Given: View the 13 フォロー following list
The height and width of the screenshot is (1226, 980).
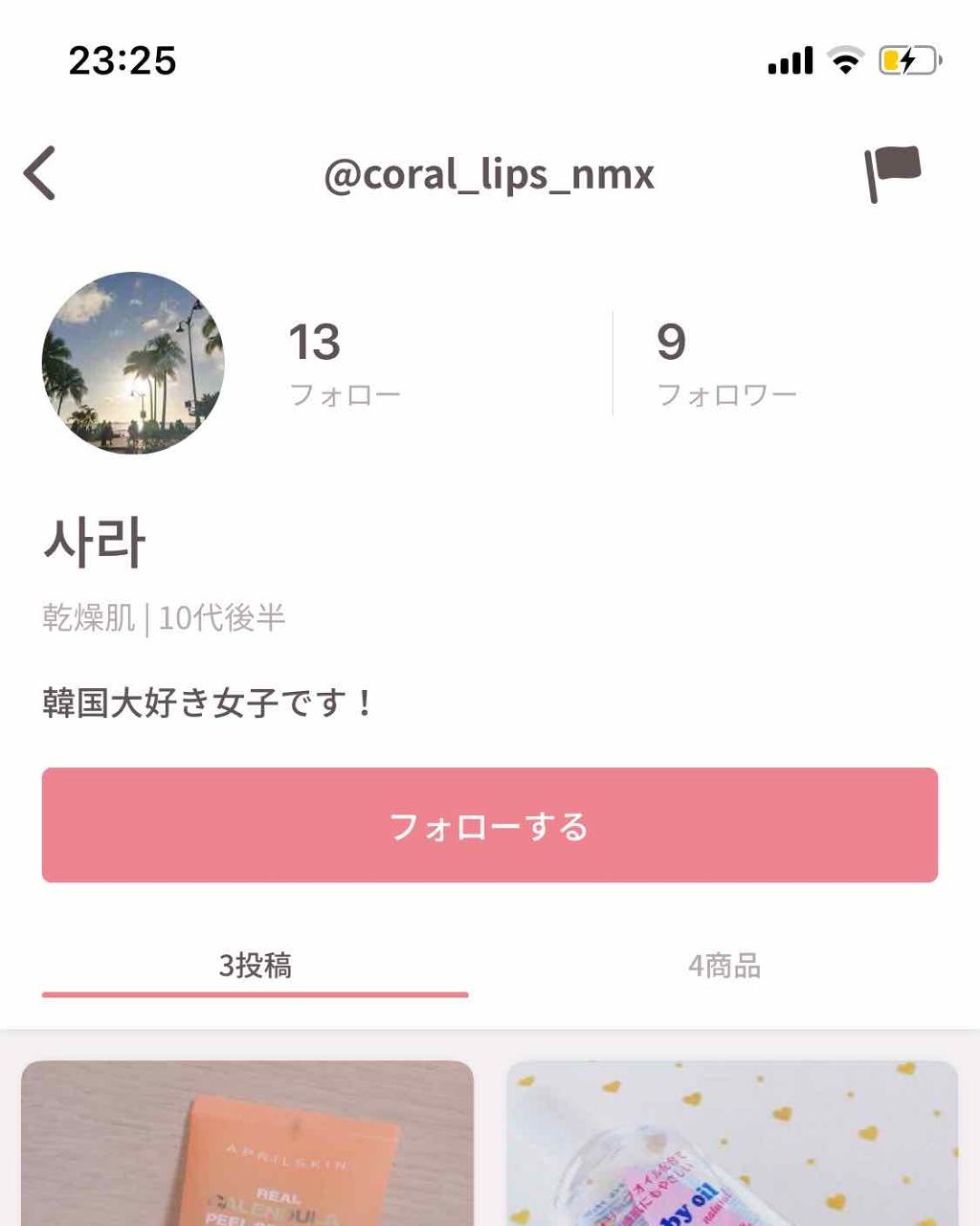Looking at the screenshot, I should tap(345, 362).
